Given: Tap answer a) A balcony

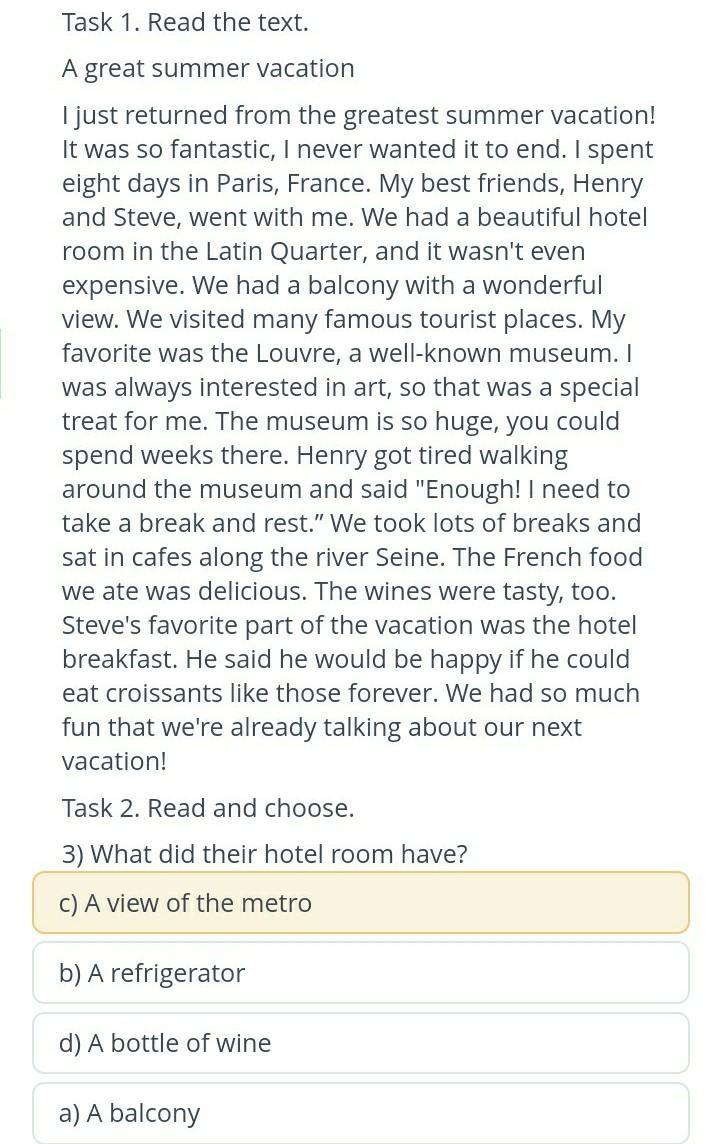Looking at the screenshot, I should (360, 1113).
